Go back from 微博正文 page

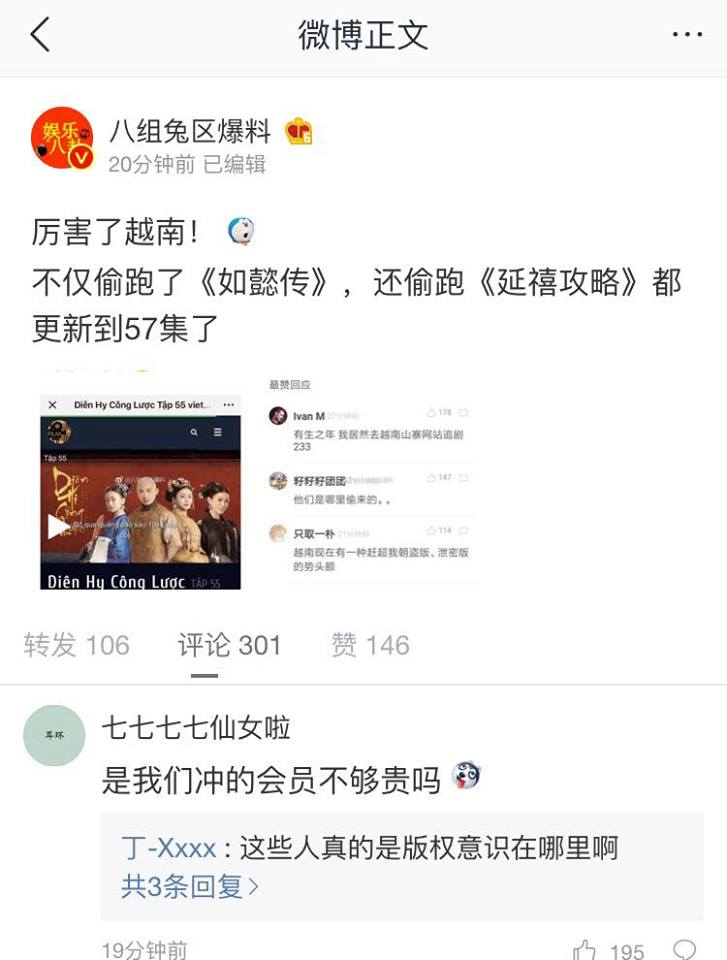click(x=40, y=35)
